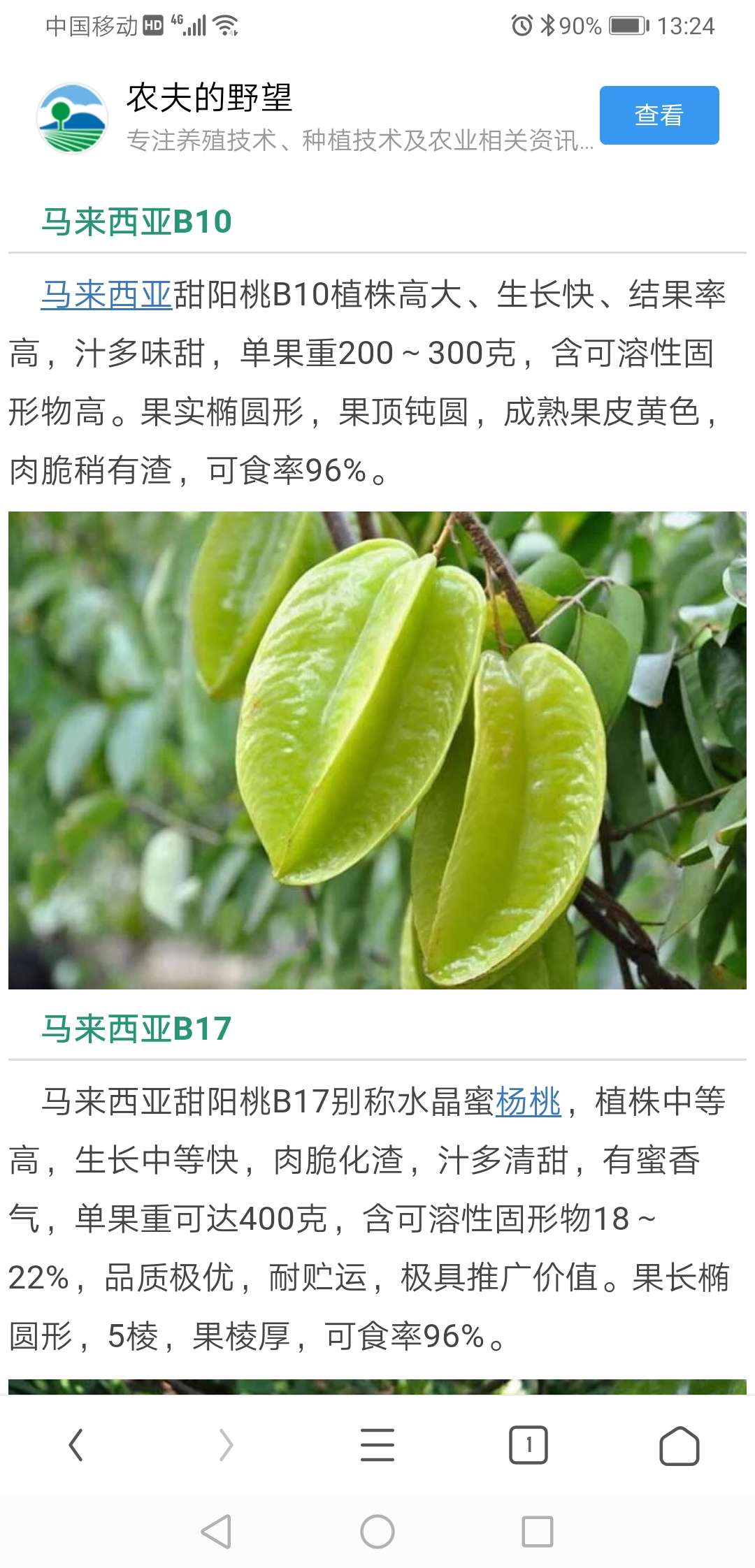Go back with the browser's left arrow
Screen dimensions: 755x1568
tap(75, 1444)
